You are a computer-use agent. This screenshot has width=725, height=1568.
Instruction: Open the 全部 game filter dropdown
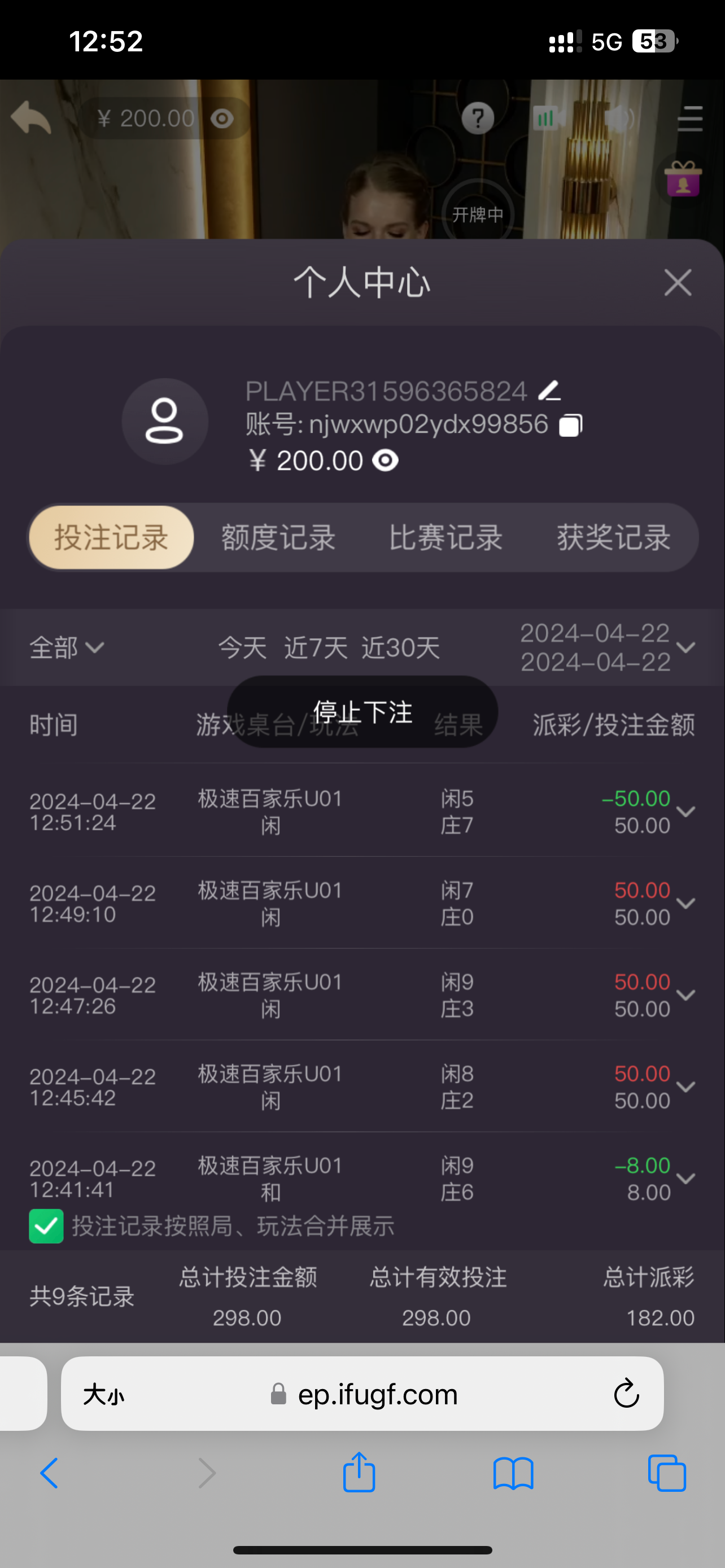pyautogui.click(x=67, y=647)
